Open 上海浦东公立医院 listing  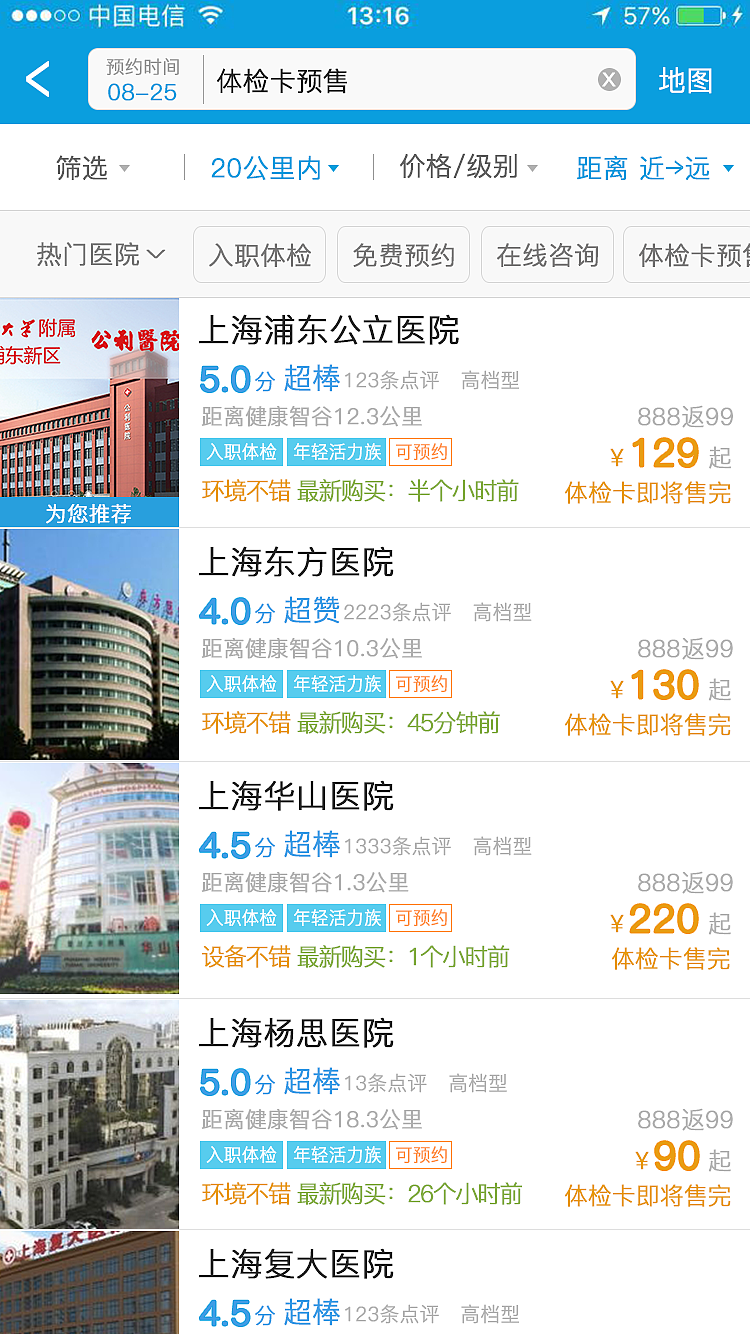375,413
